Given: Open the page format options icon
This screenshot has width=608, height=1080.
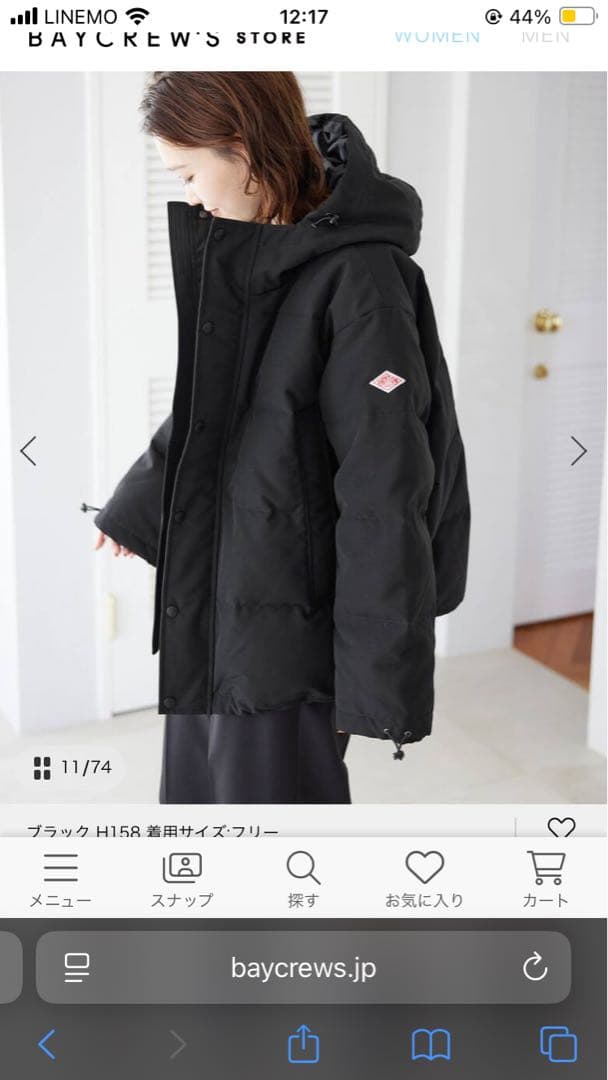Looking at the screenshot, I should [x=77, y=967].
